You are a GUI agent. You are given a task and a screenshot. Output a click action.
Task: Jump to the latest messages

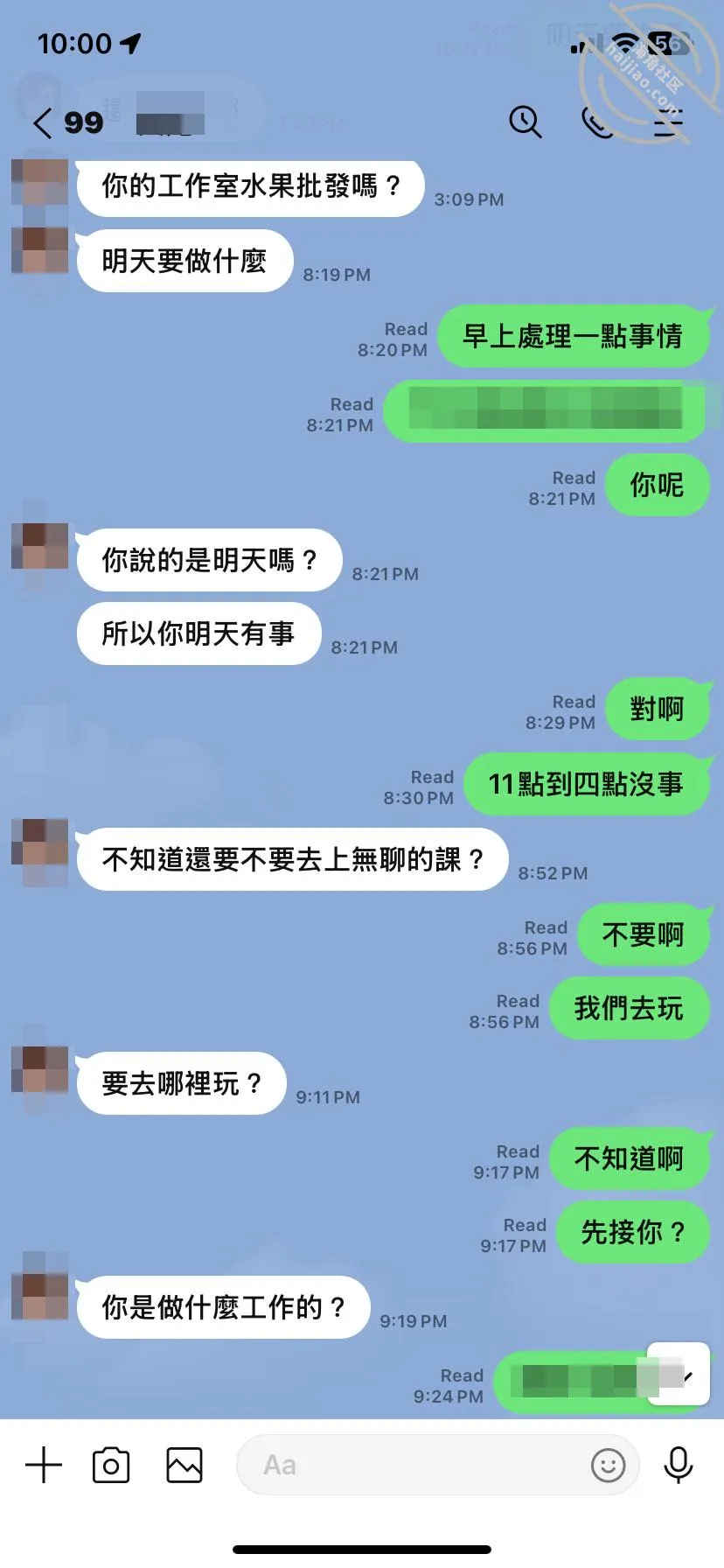[679, 1374]
